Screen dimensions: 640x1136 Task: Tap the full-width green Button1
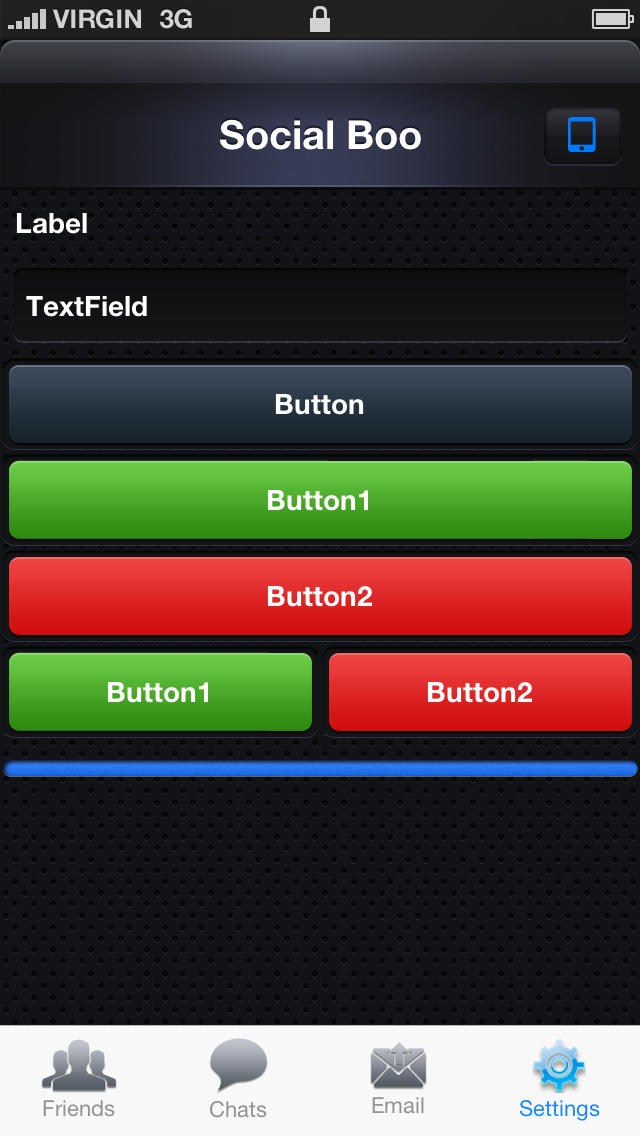coord(320,500)
